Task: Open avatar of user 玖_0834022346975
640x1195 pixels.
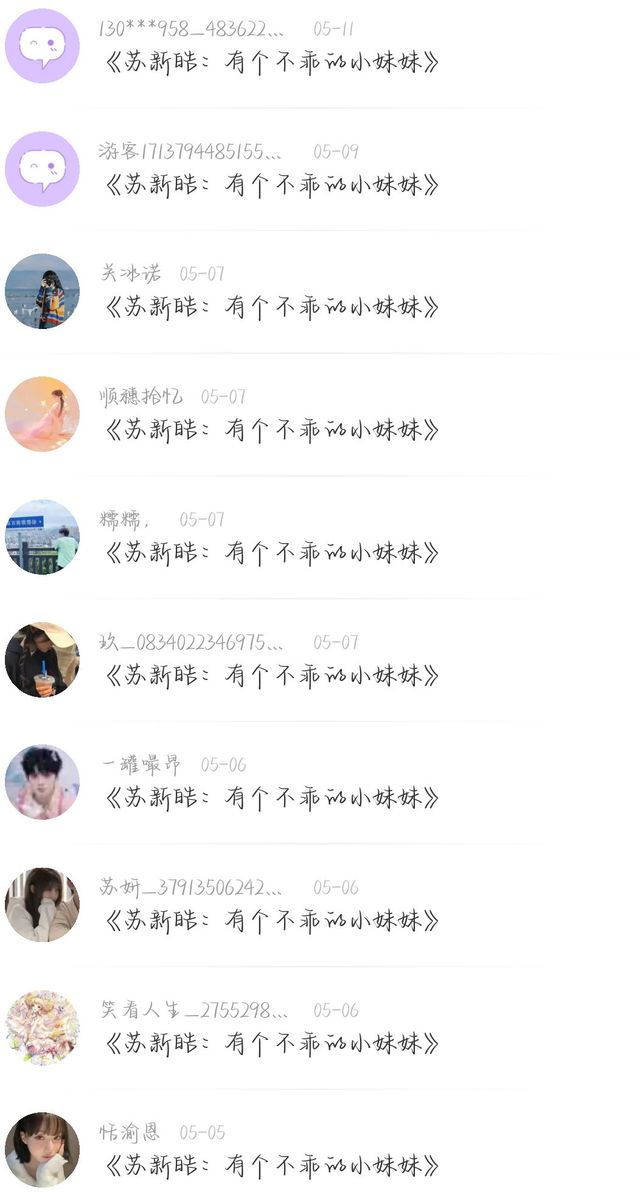Action: pos(42,659)
